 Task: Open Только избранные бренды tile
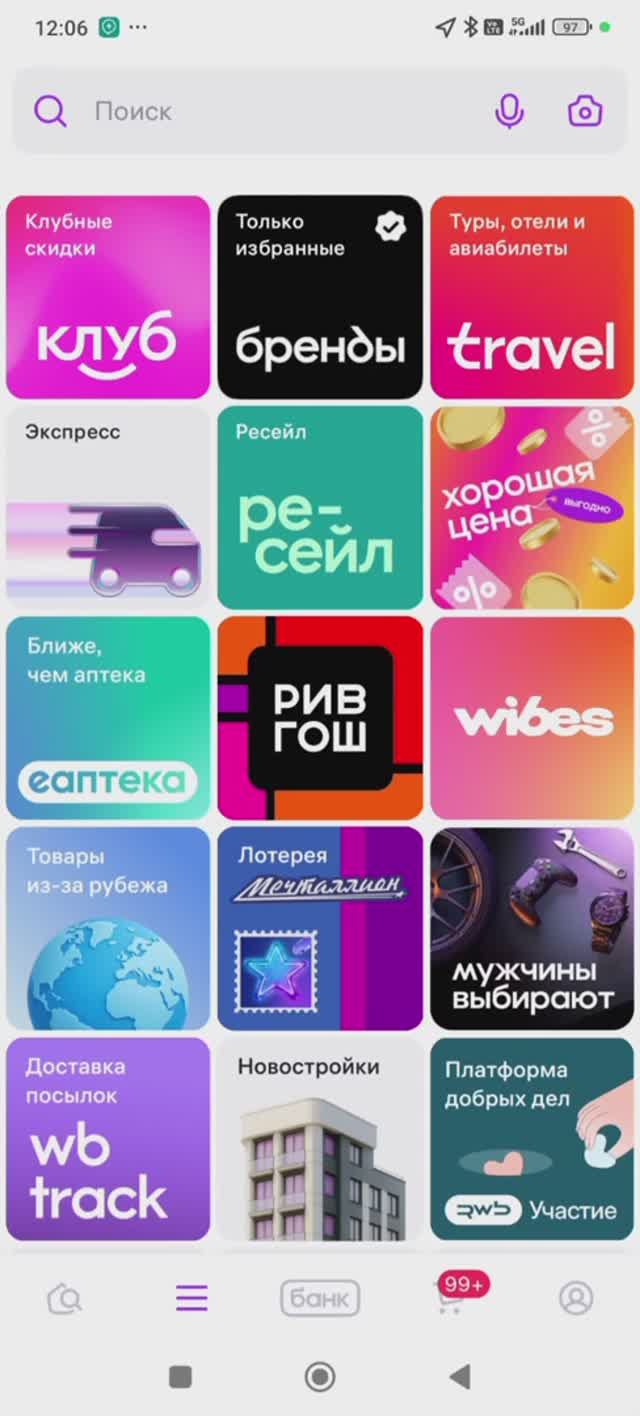320,297
